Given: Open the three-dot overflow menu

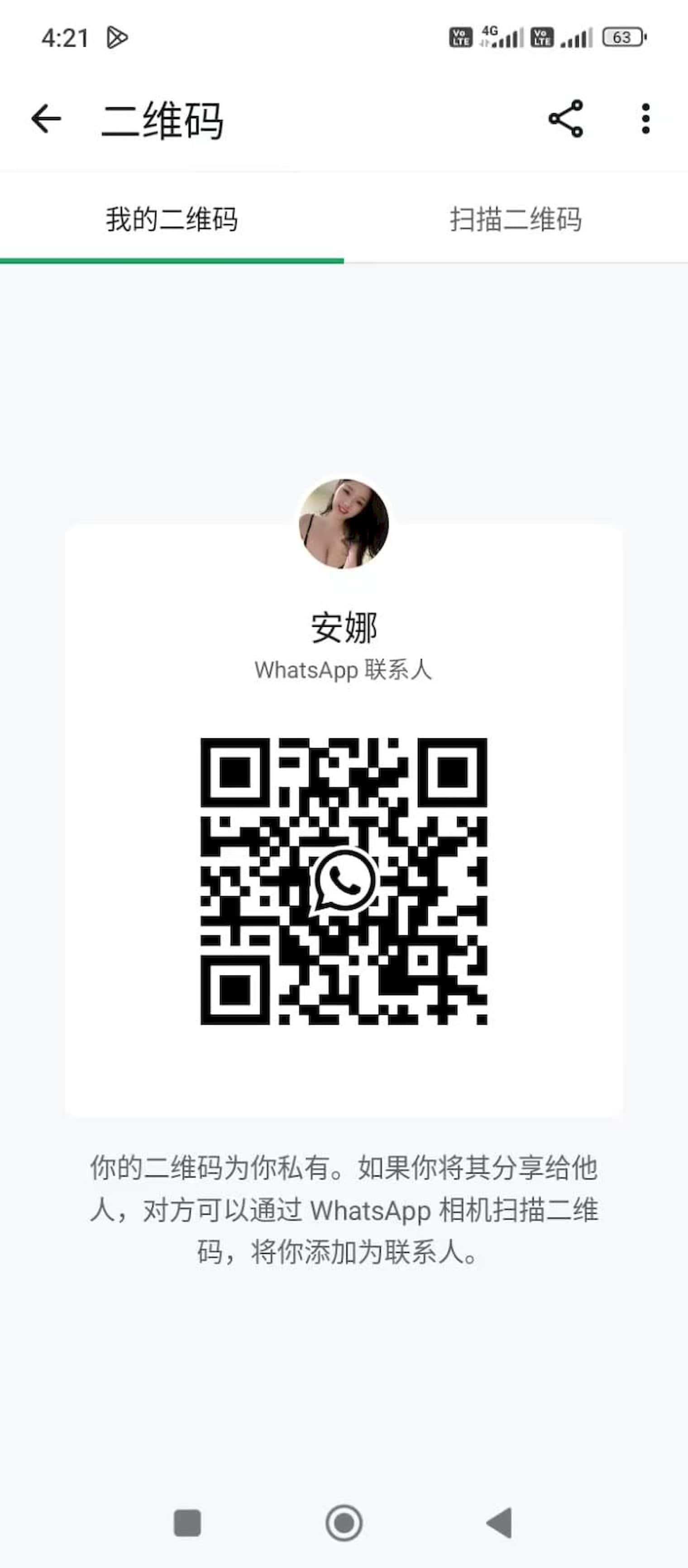Looking at the screenshot, I should pos(646,119).
